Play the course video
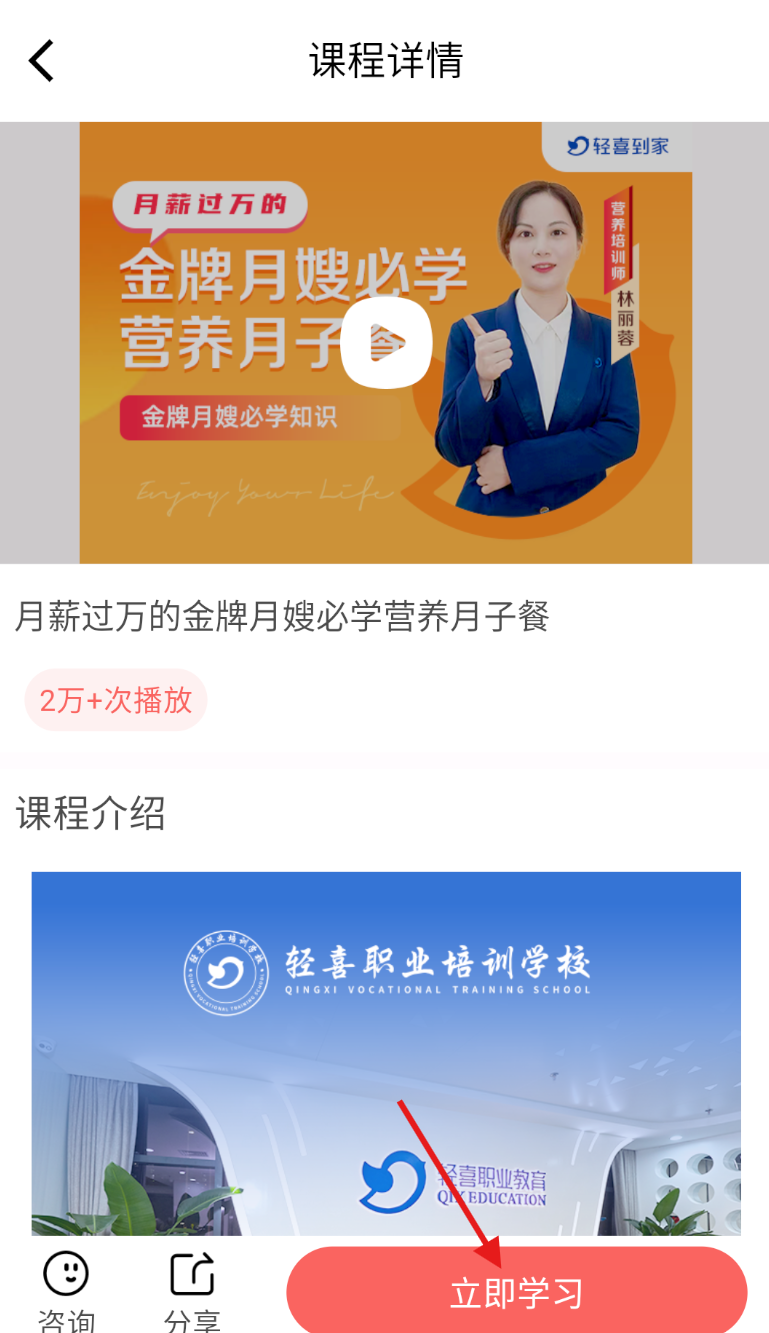The image size is (769, 1333). point(386,342)
